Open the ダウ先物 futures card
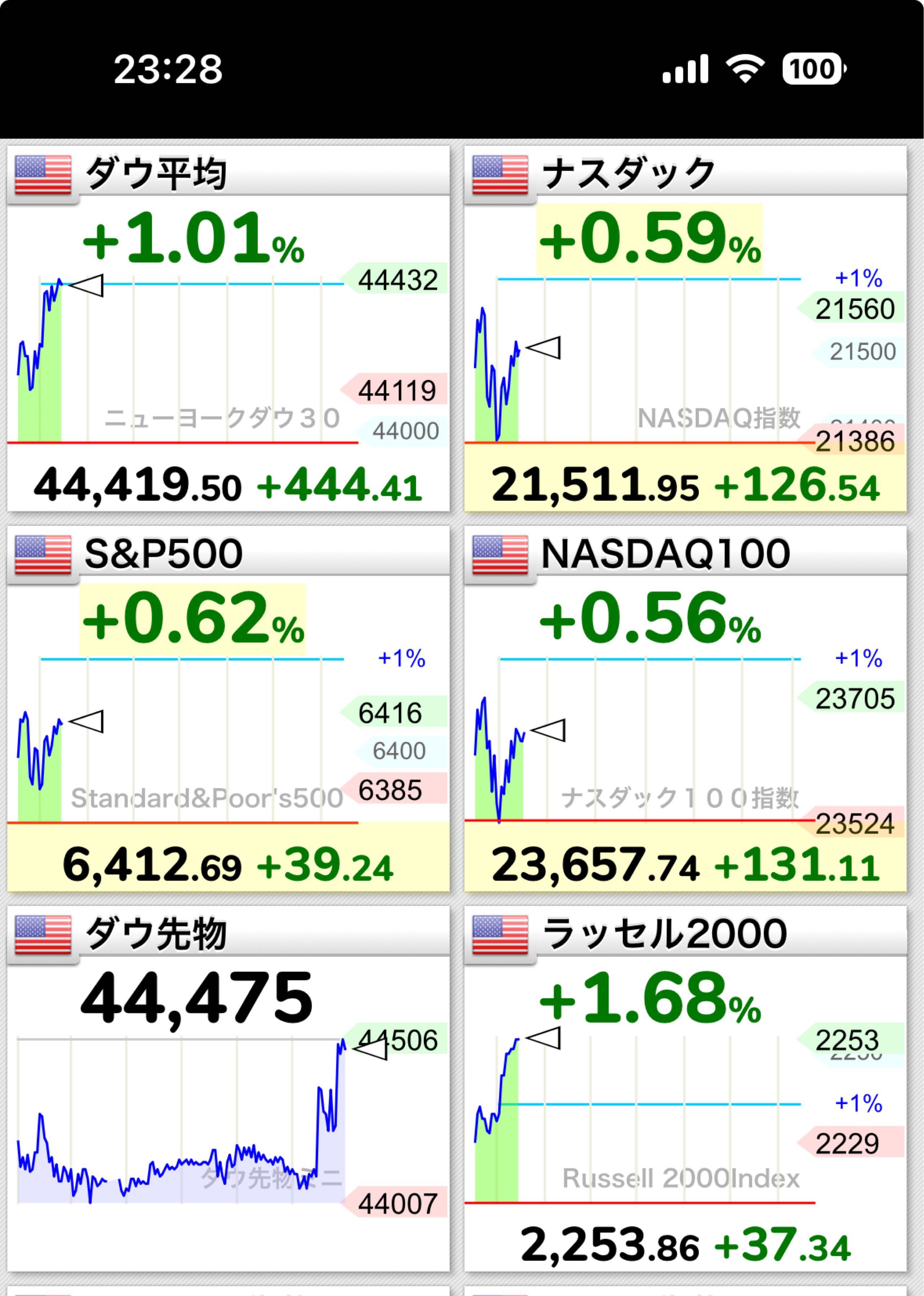 tap(227, 1088)
